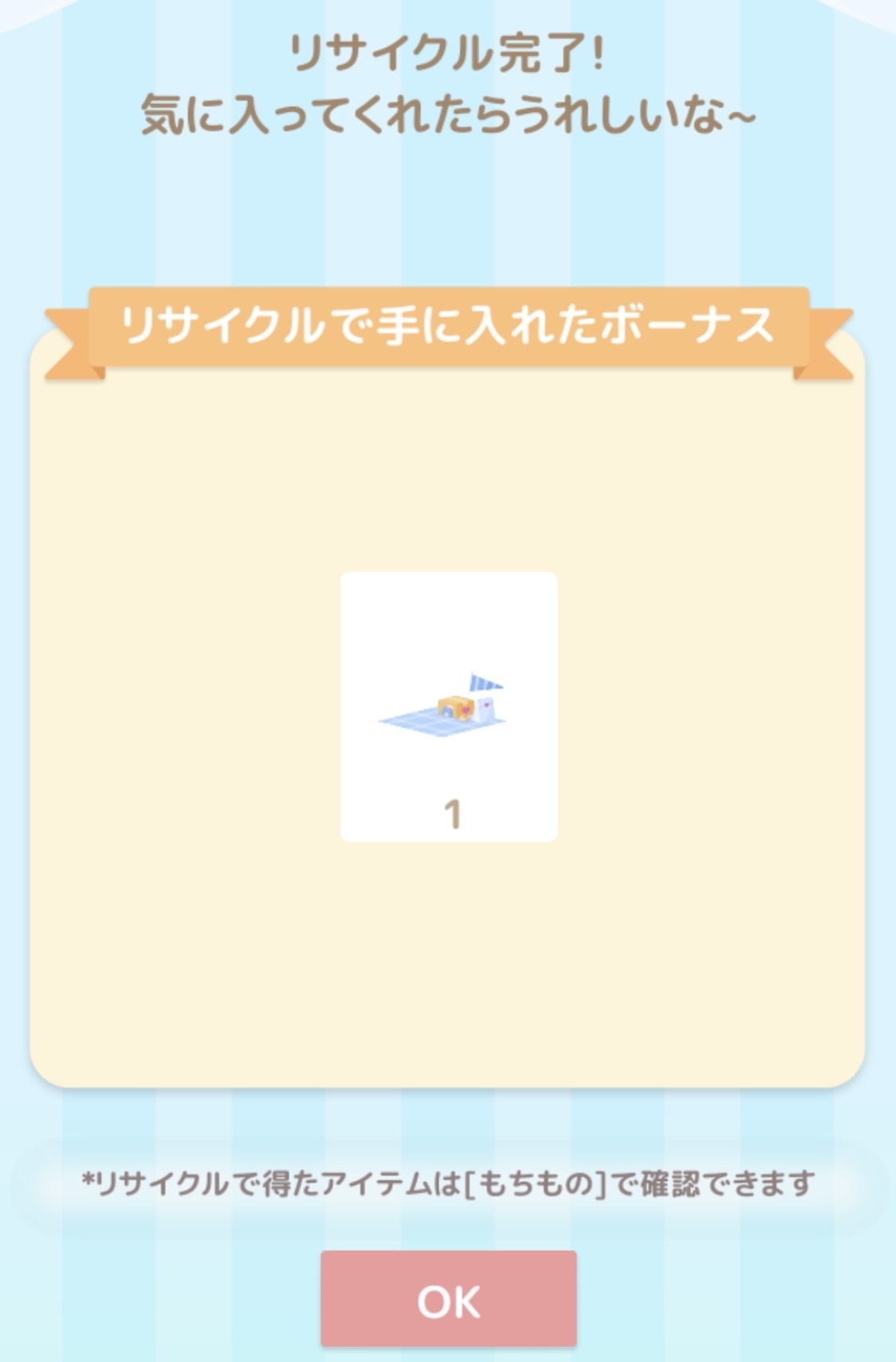Open the bonus item card

pyautogui.click(x=448, y=707)
